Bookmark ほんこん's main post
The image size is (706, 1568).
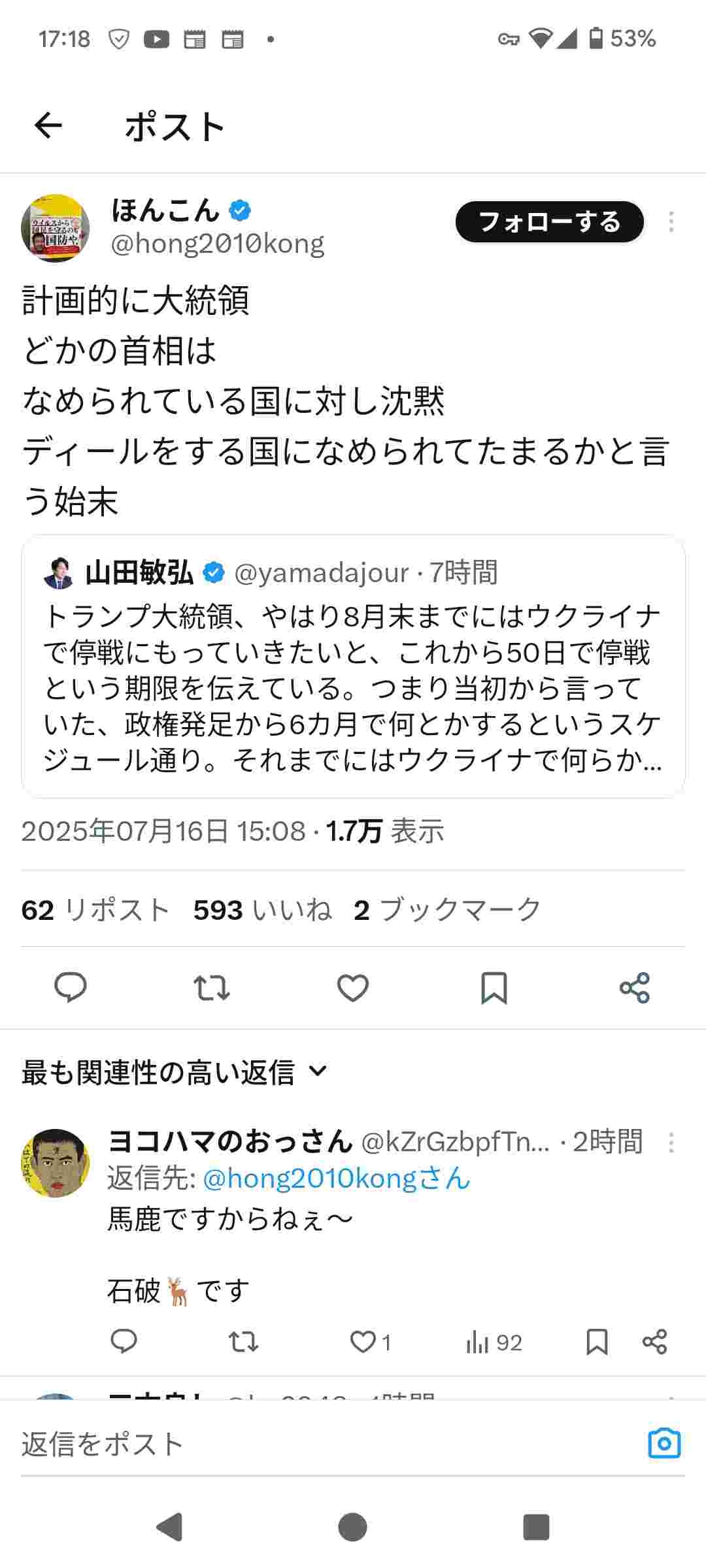494,987
